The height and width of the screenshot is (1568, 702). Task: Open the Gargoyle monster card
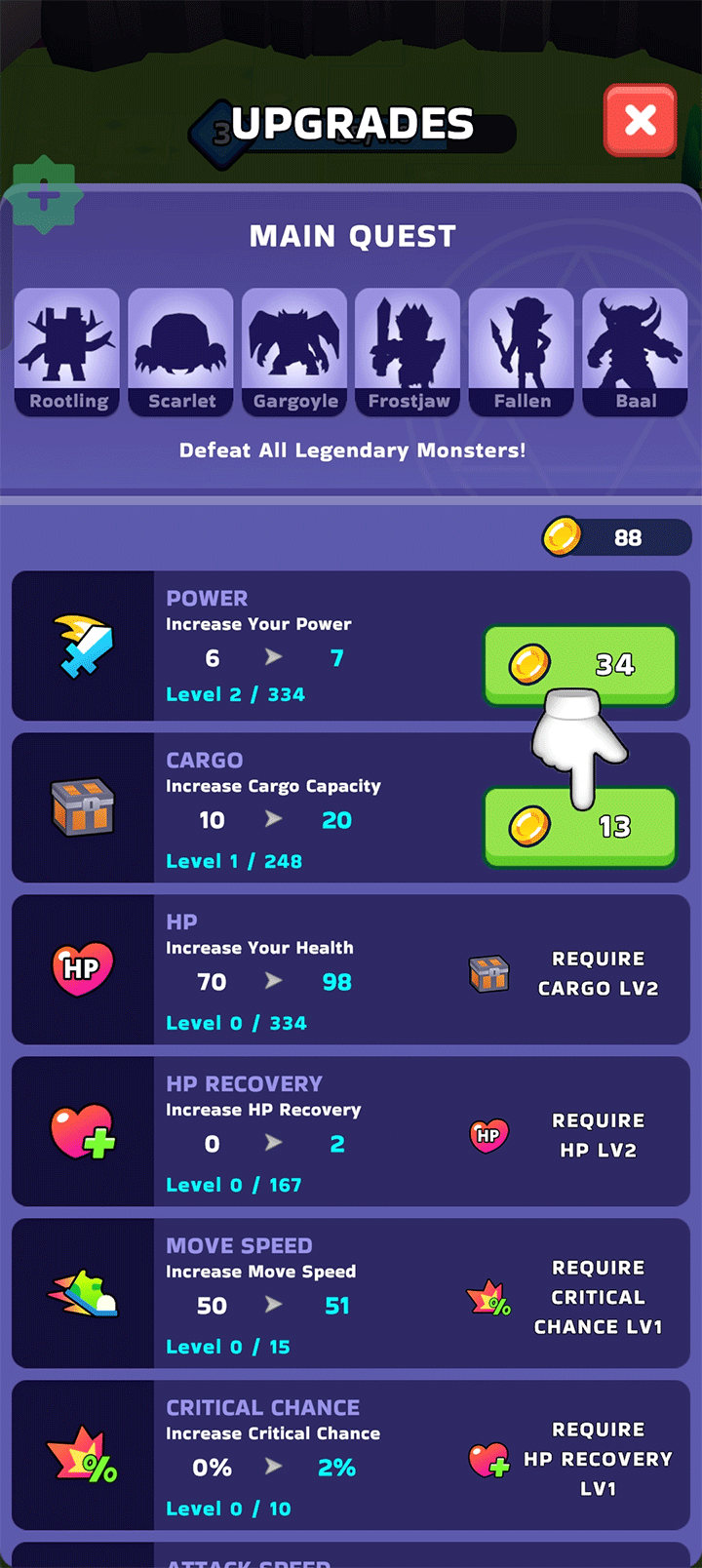294,352
